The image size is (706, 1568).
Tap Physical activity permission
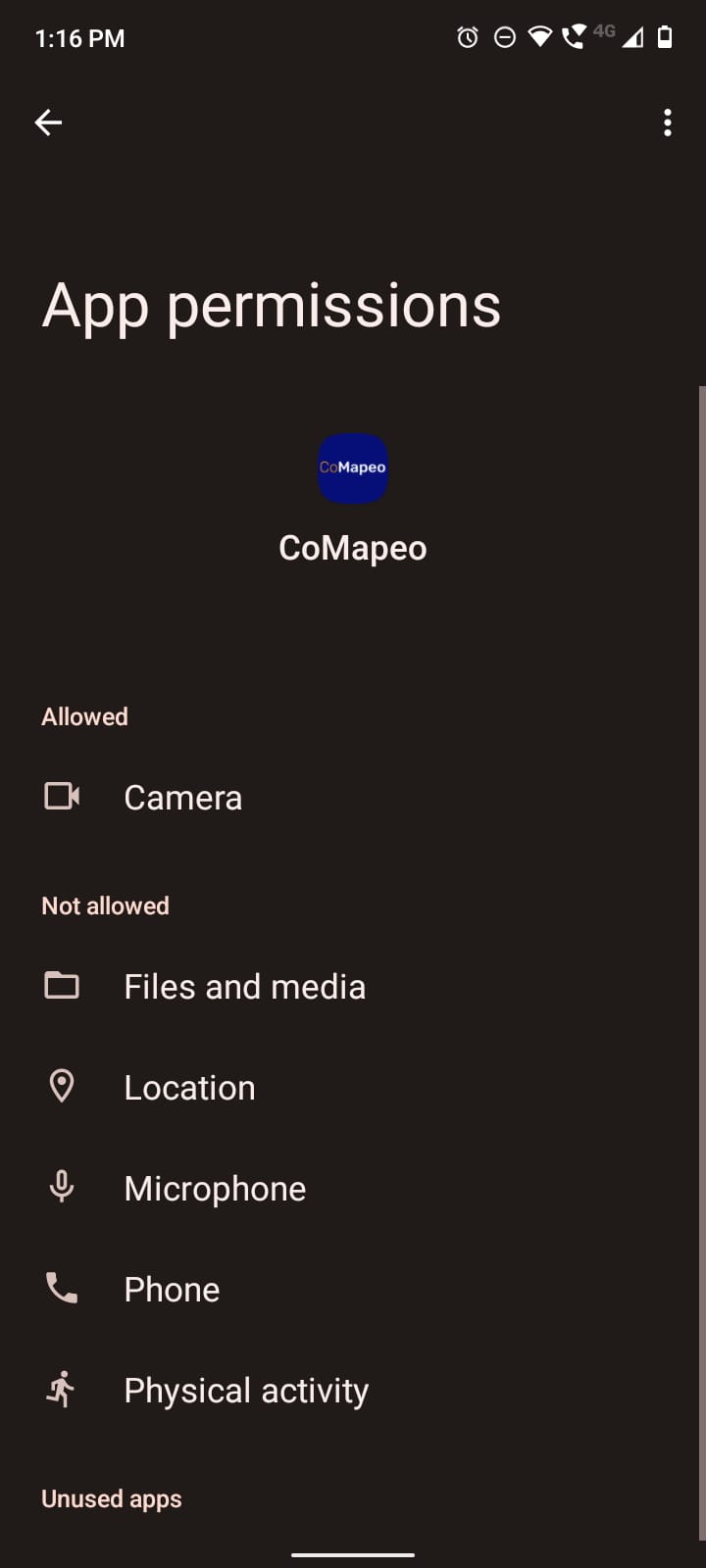tap(246, 1391)
